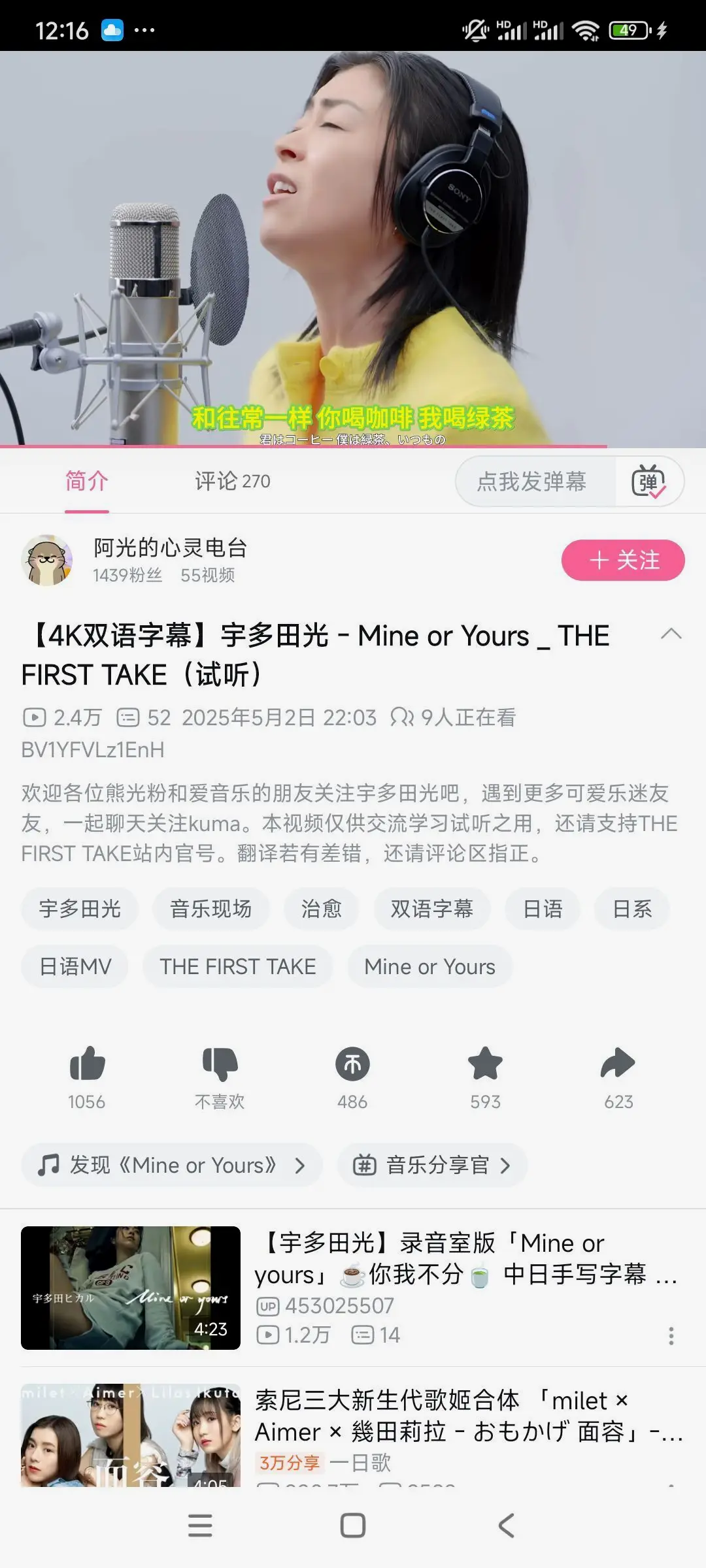706x1568 pixels.
Task: Switch to the 评论 270 tab
Action: 232,482
